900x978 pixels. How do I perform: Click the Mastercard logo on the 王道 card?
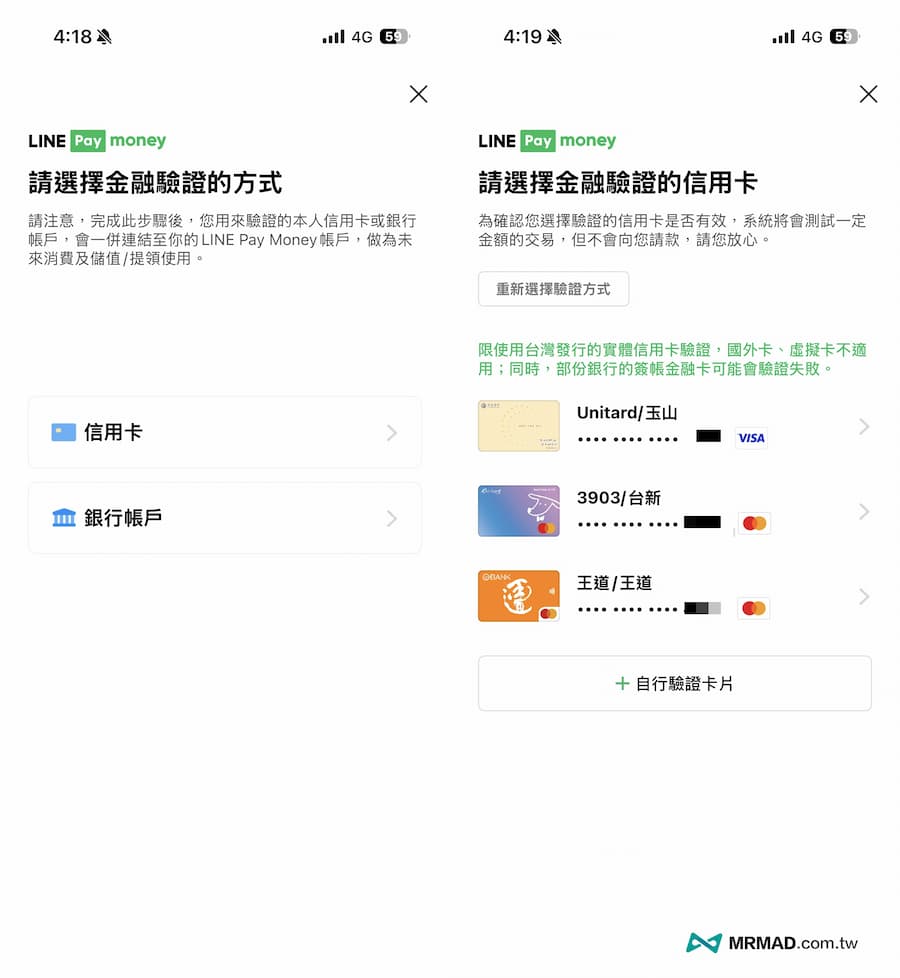[x=753, y=608]
